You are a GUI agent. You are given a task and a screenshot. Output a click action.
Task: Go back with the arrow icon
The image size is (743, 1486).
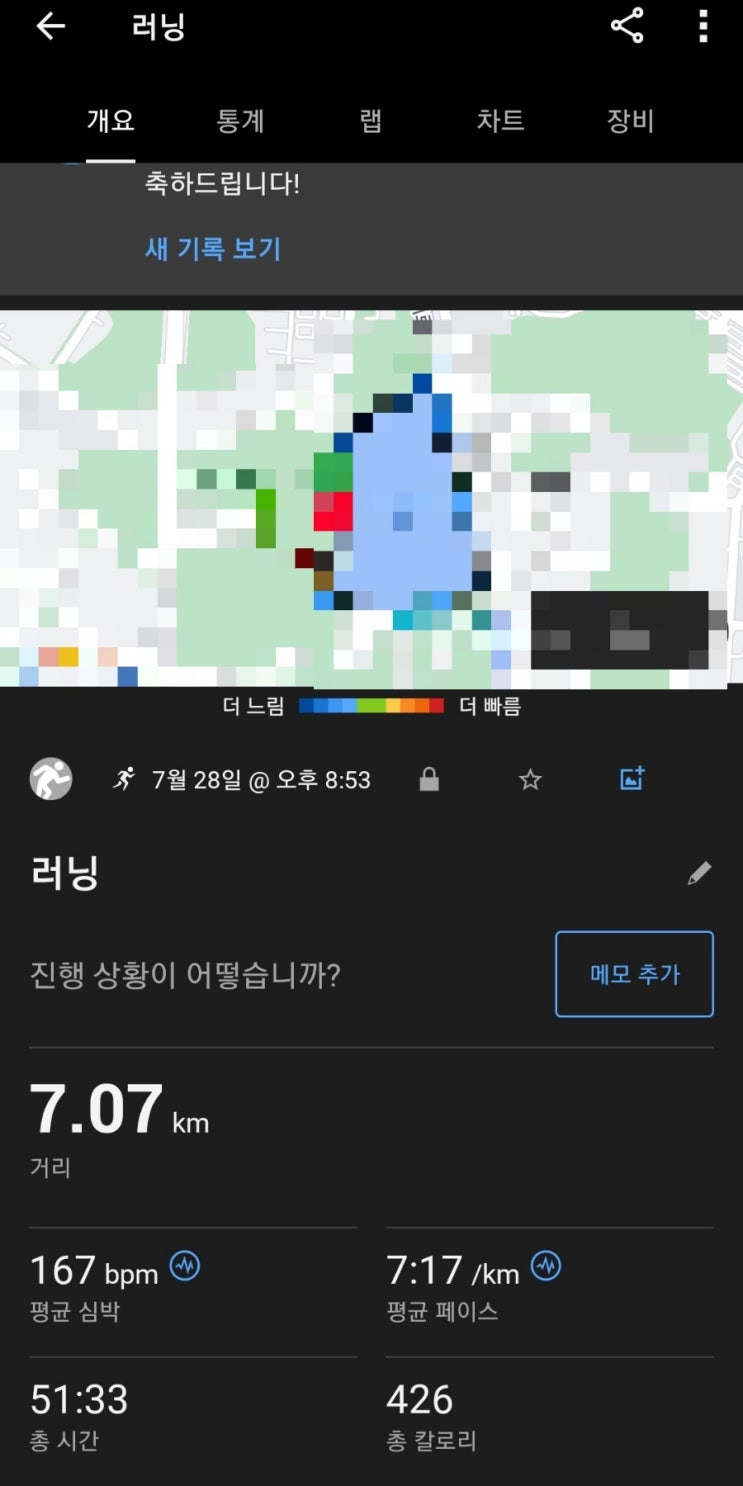[50, 27]
